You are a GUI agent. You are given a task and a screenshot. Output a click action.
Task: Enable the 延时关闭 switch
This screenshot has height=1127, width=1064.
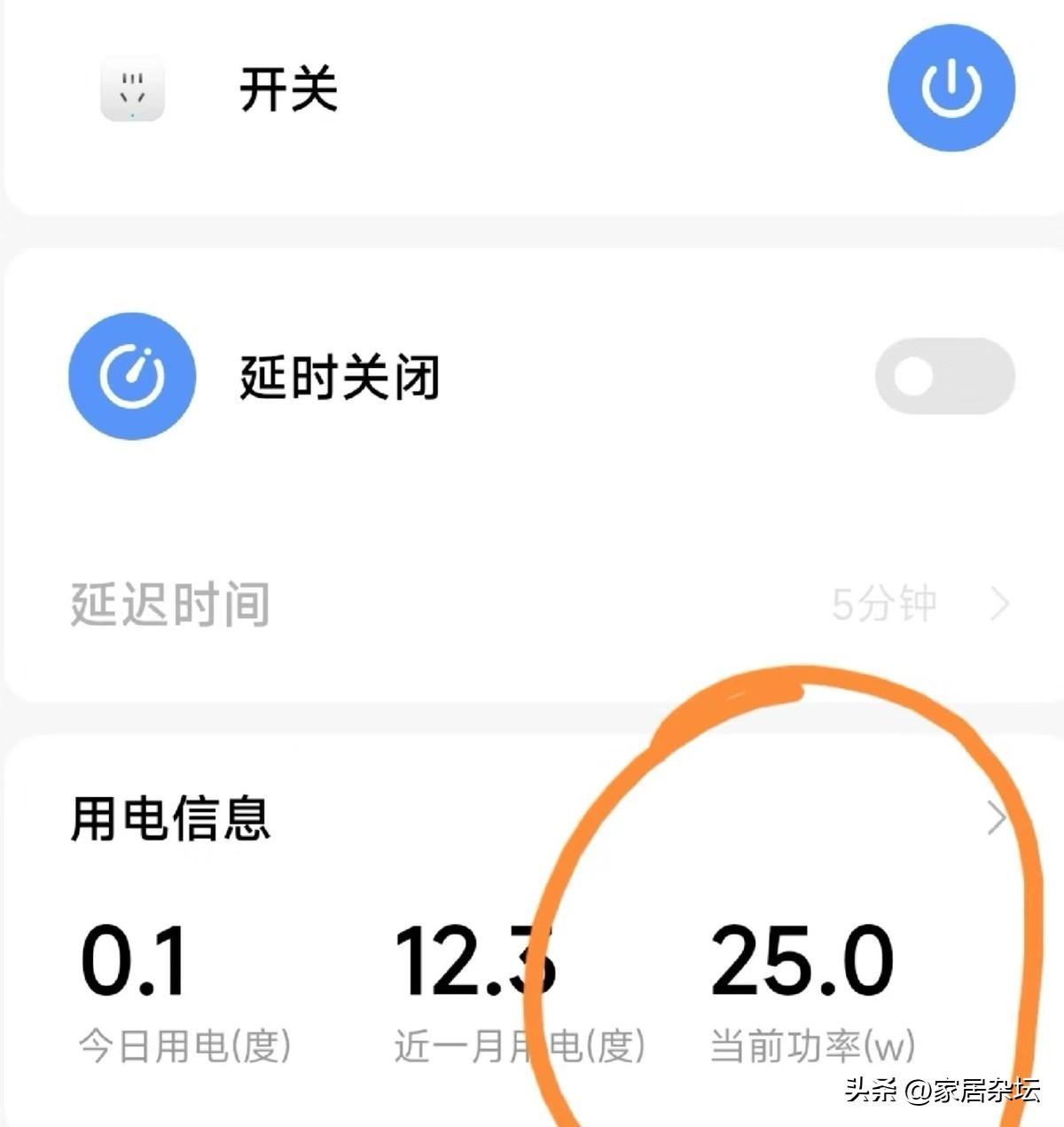(x=944, y=376)
